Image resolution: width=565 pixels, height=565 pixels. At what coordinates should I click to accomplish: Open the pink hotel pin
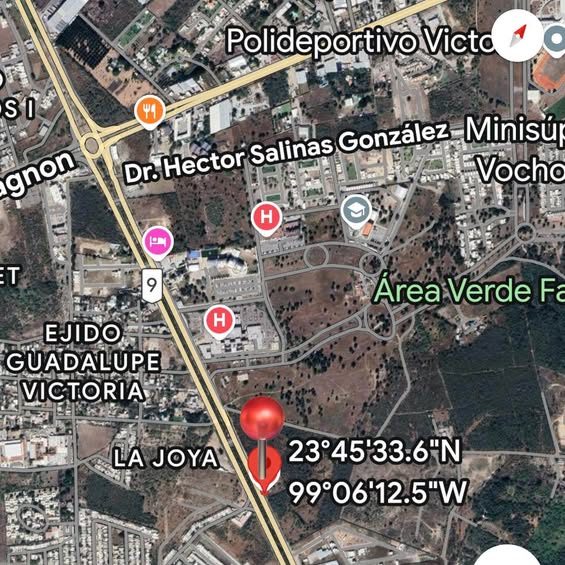(158, 243)
